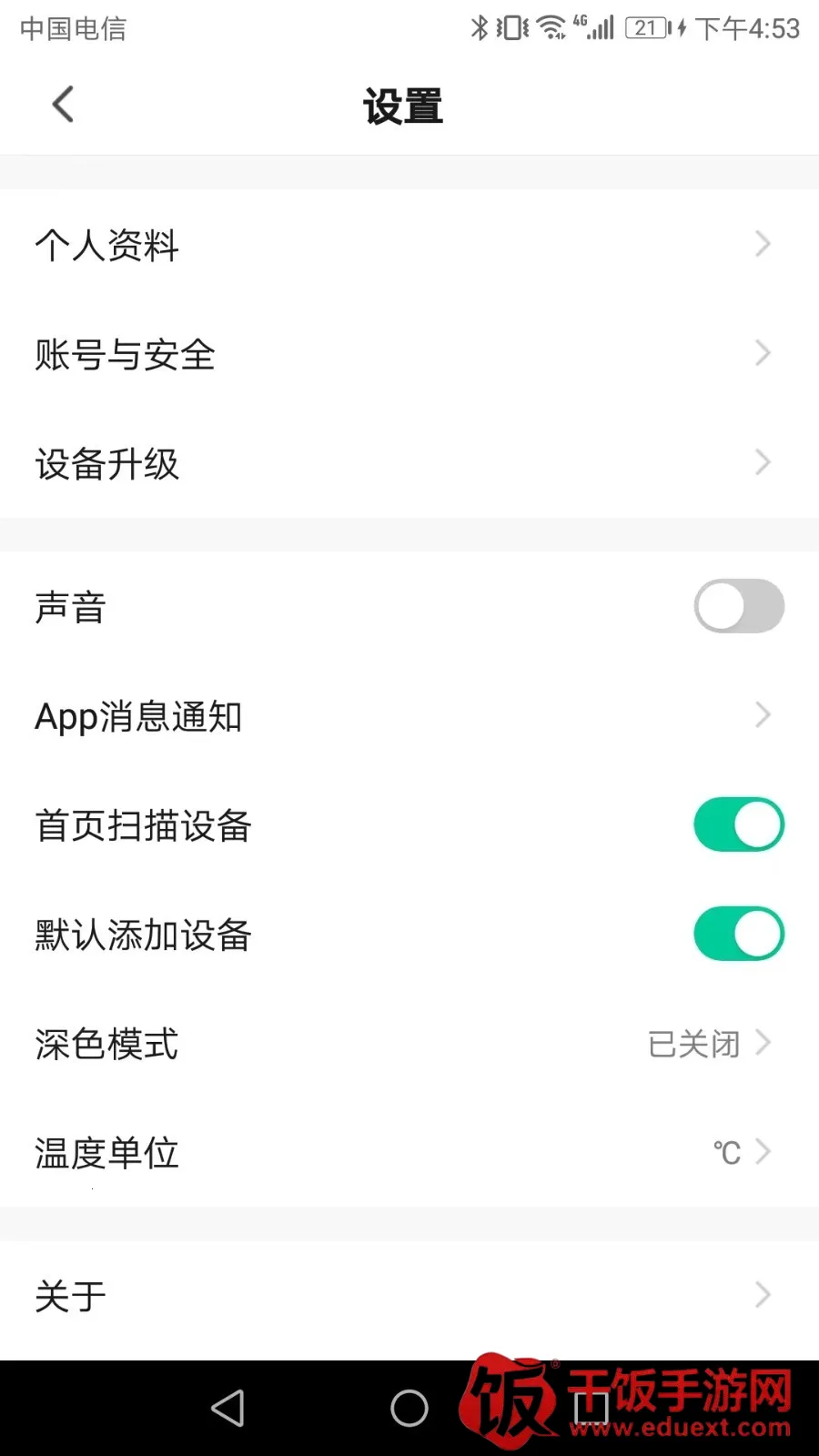Open 个人资料 settings

tap(409, 245)
